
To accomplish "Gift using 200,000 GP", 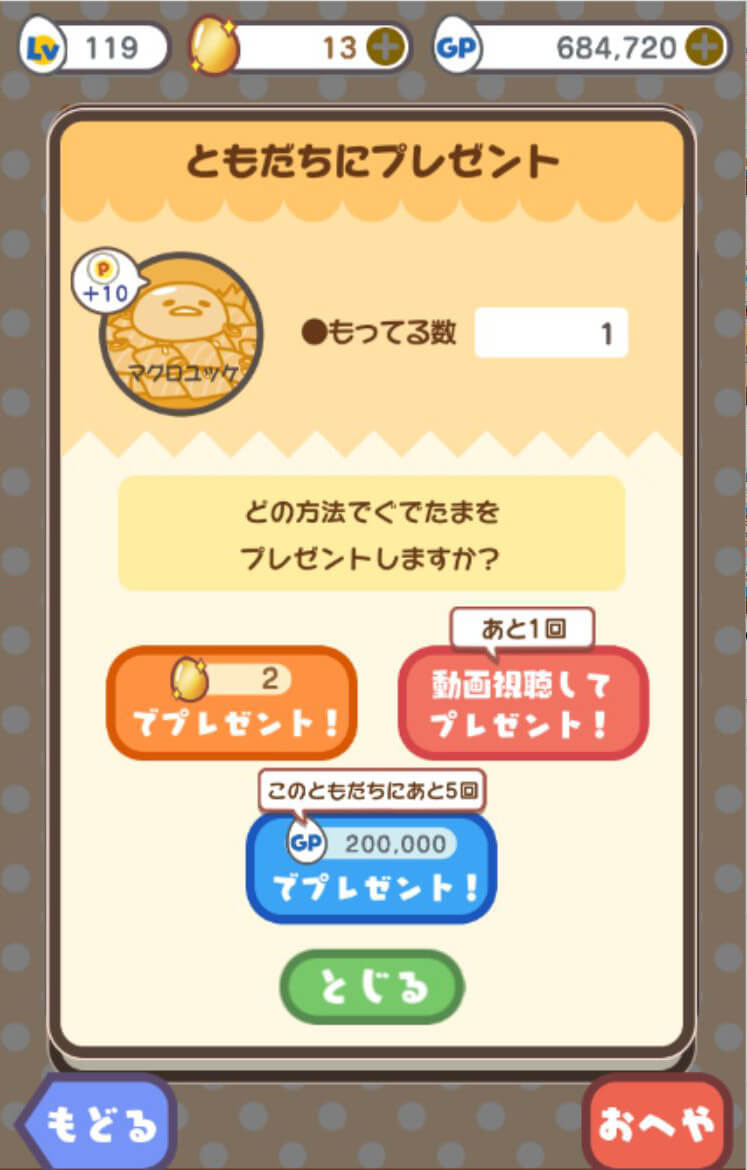I will (371, 867).
